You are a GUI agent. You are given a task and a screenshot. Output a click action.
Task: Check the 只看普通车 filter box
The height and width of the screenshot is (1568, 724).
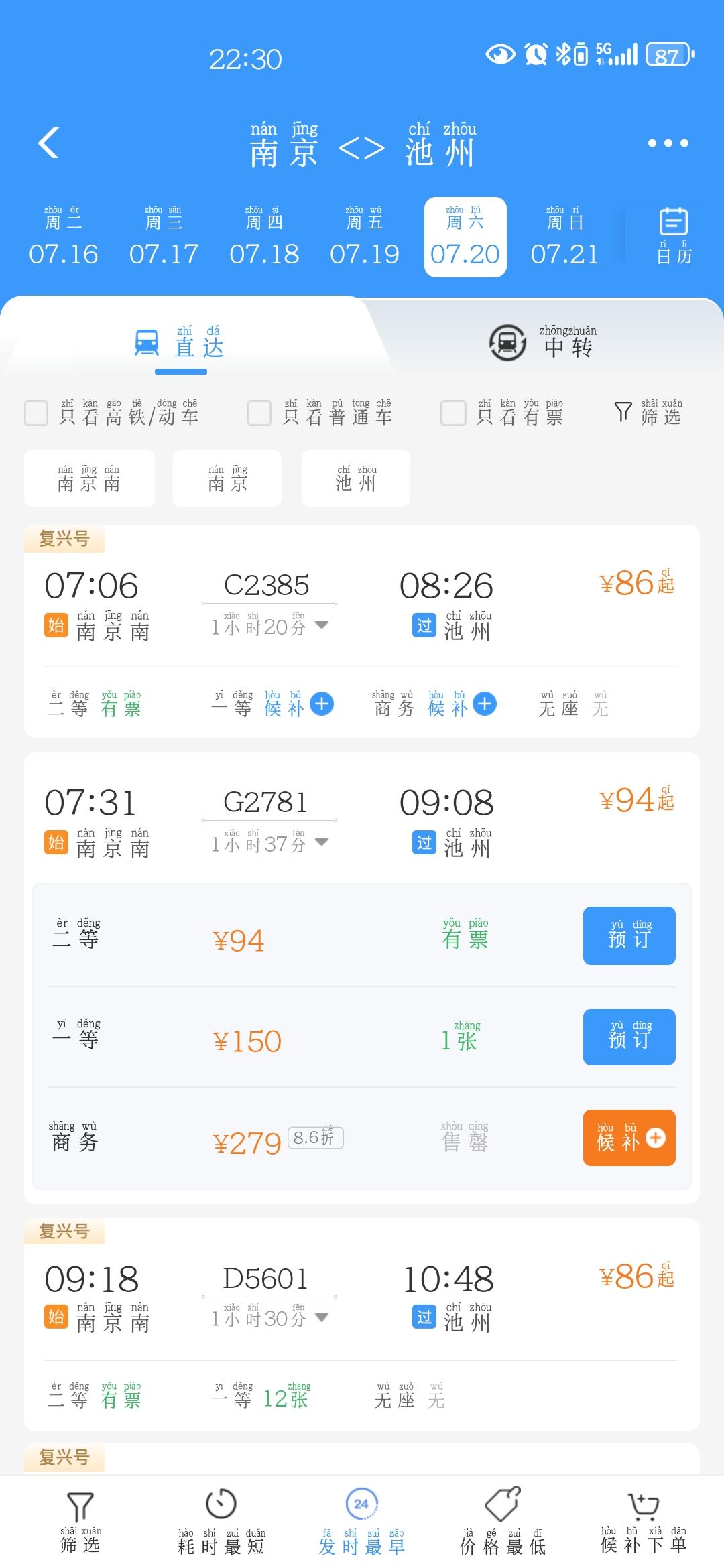click(259, 413)
